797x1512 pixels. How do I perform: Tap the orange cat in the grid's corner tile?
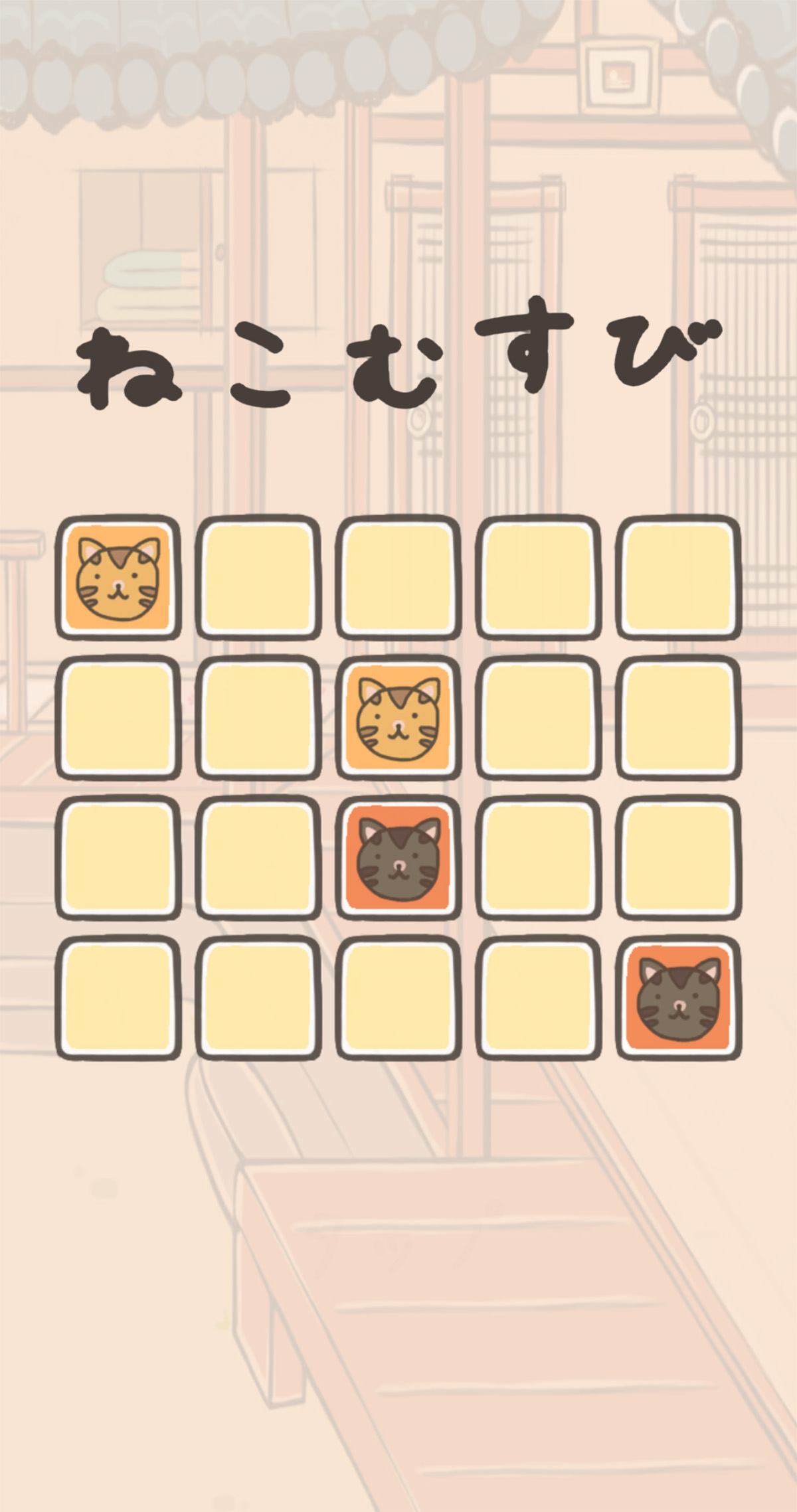(x=118, y=578)
